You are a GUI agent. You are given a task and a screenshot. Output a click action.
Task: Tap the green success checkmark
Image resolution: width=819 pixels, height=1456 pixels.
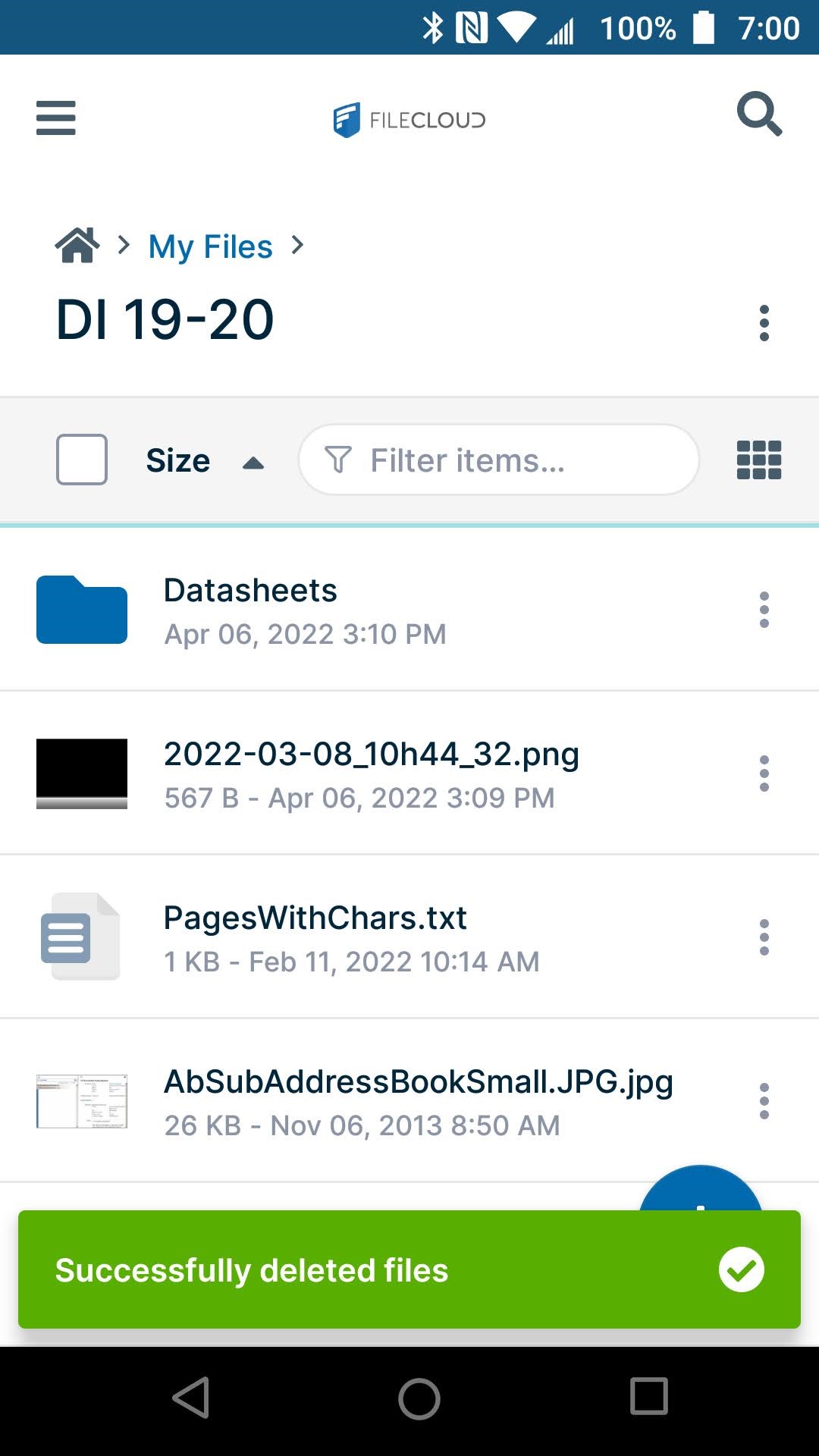[741, 1269]
